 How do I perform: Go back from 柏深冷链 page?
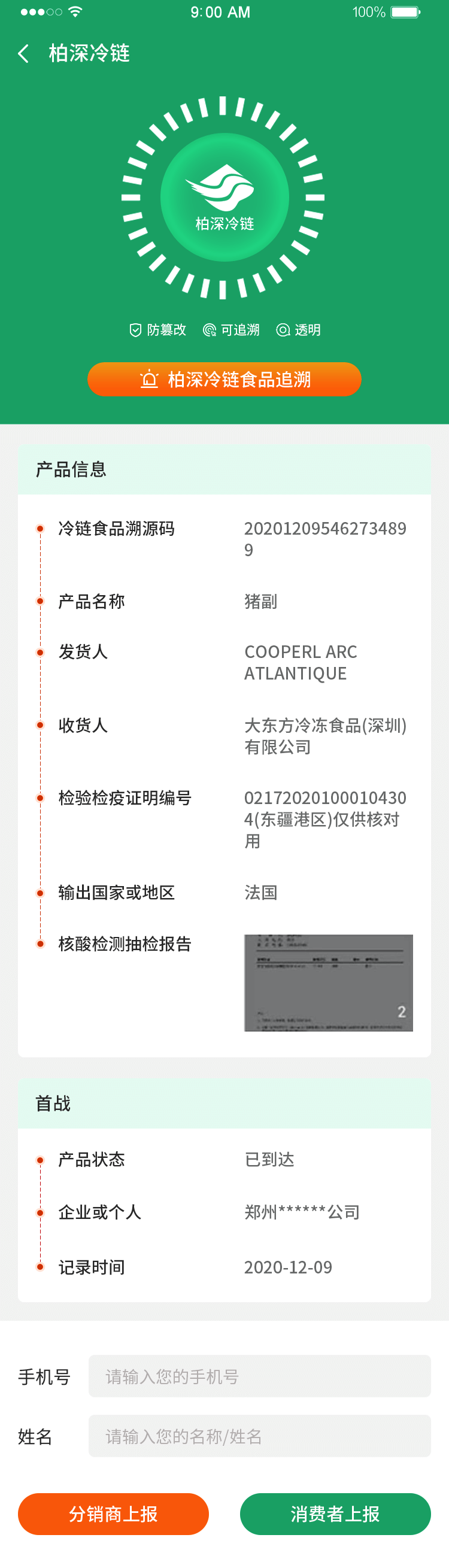[23, 53]
